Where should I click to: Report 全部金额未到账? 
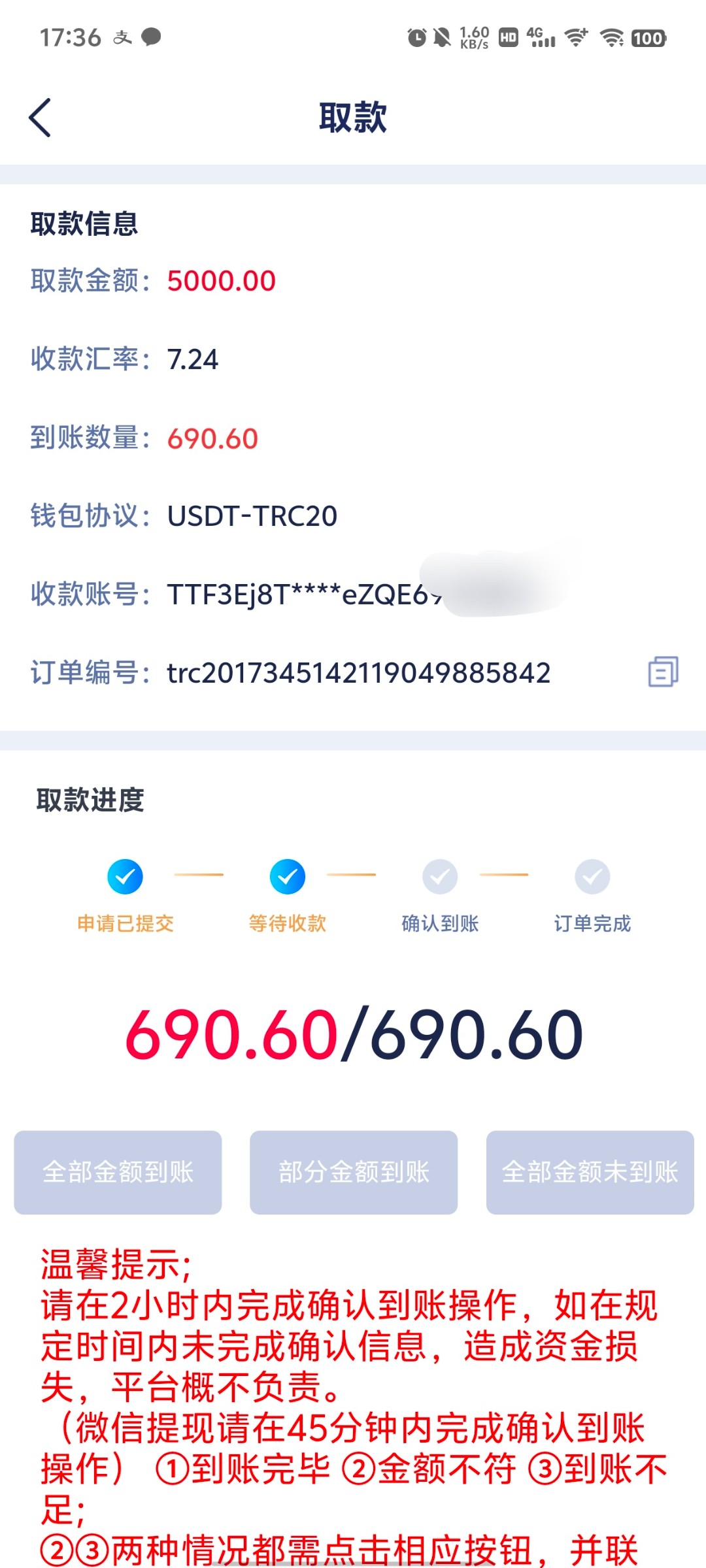(x=590, y=1172)
